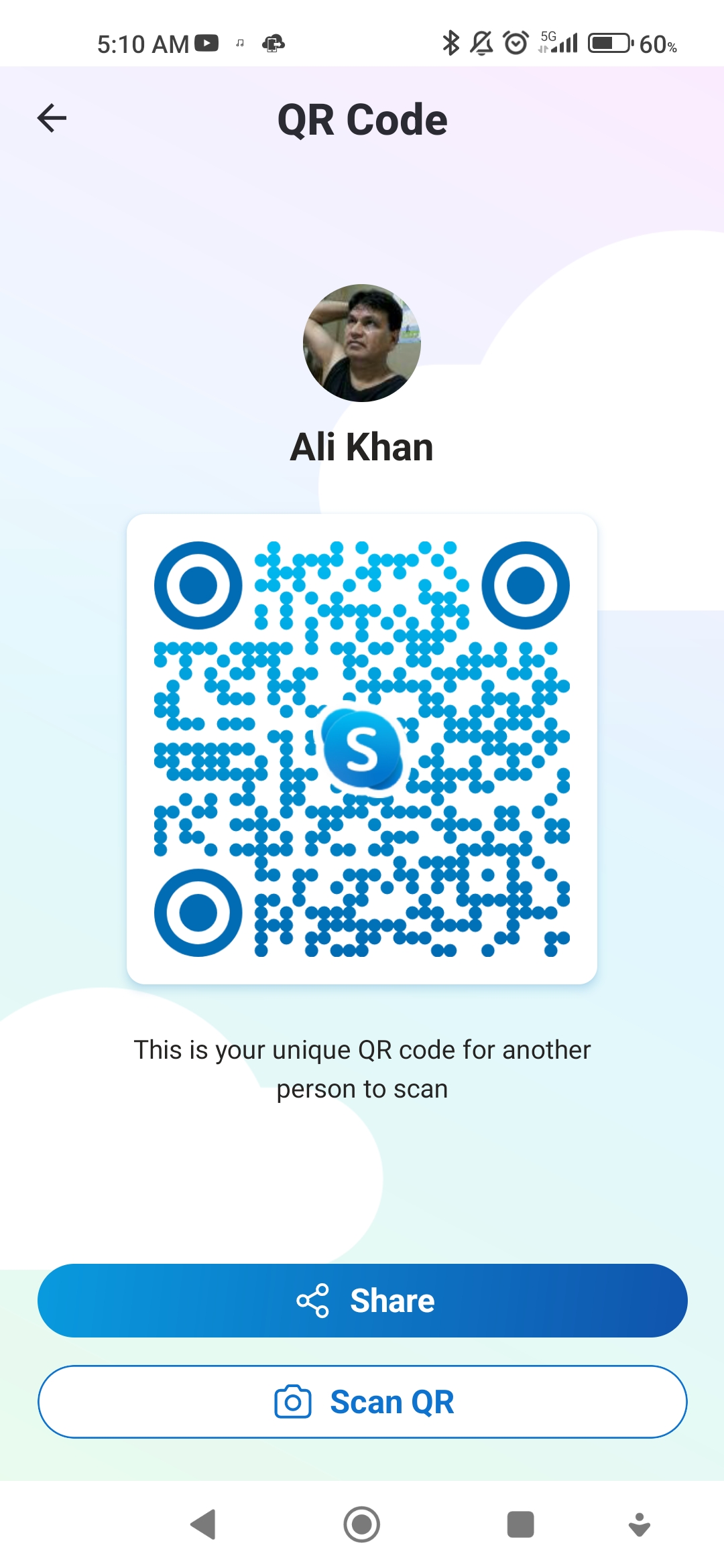Open the recent apps view
The width and height of the screenshot is (724, 1568).
click(x=520, y=1524)
